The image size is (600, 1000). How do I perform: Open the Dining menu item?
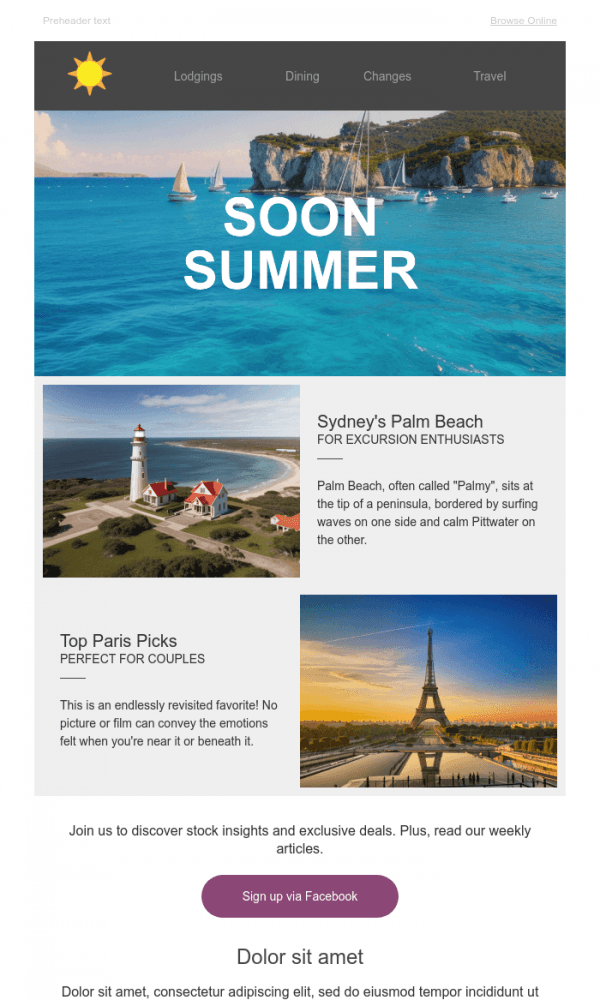point(302,76)
